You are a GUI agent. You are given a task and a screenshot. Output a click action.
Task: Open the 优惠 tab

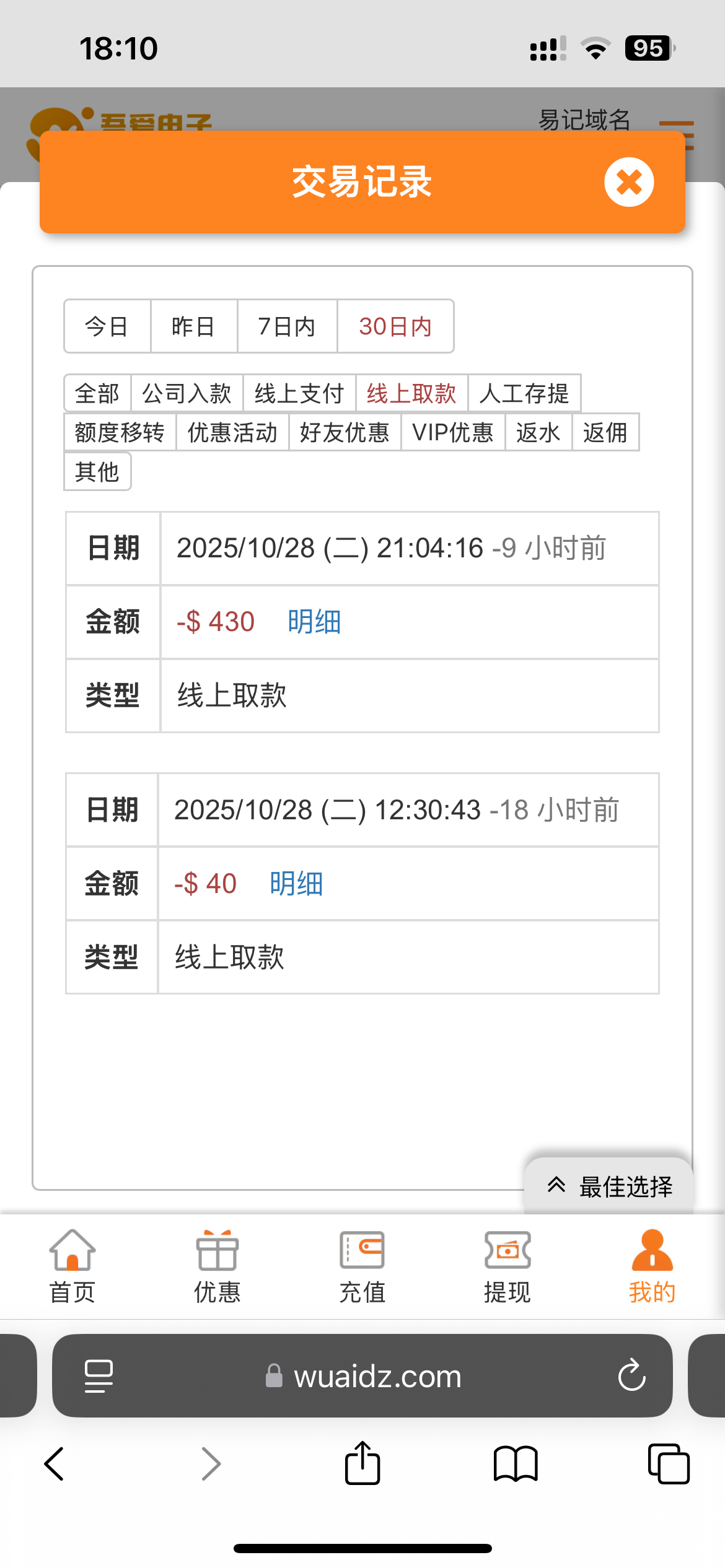[x=217, y=1267]
